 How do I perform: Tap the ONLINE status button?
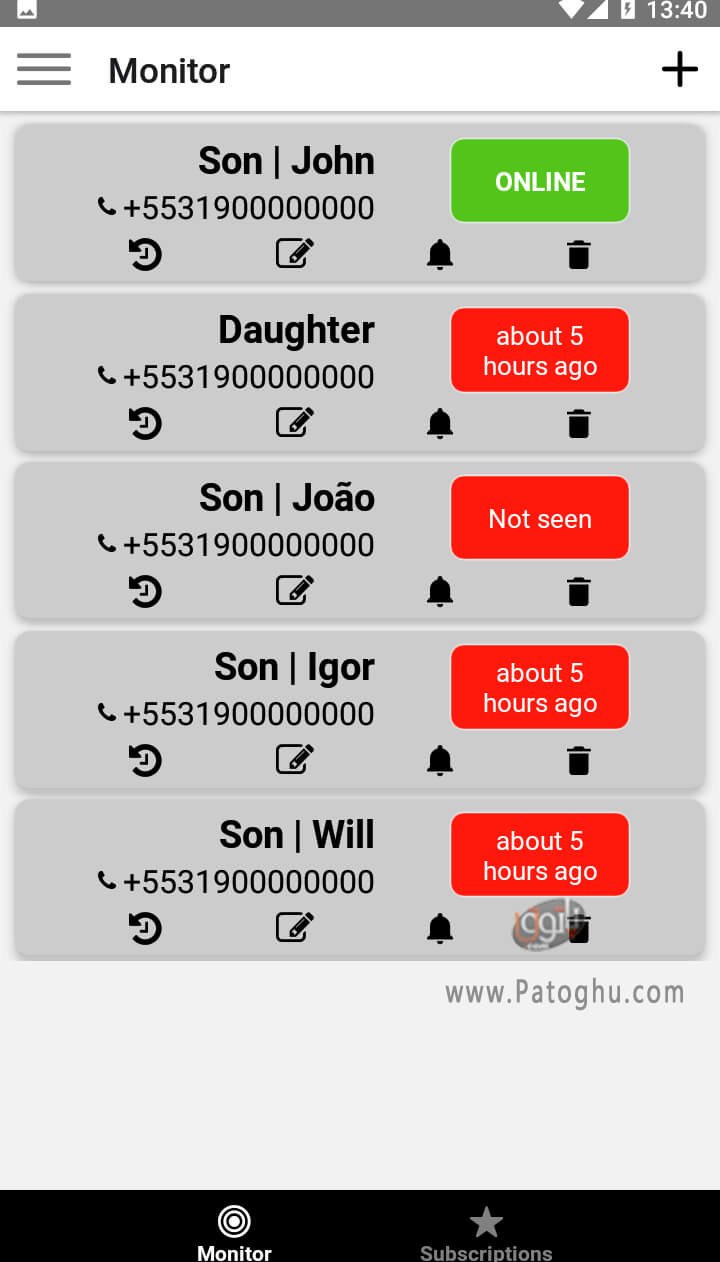[540, 181]
